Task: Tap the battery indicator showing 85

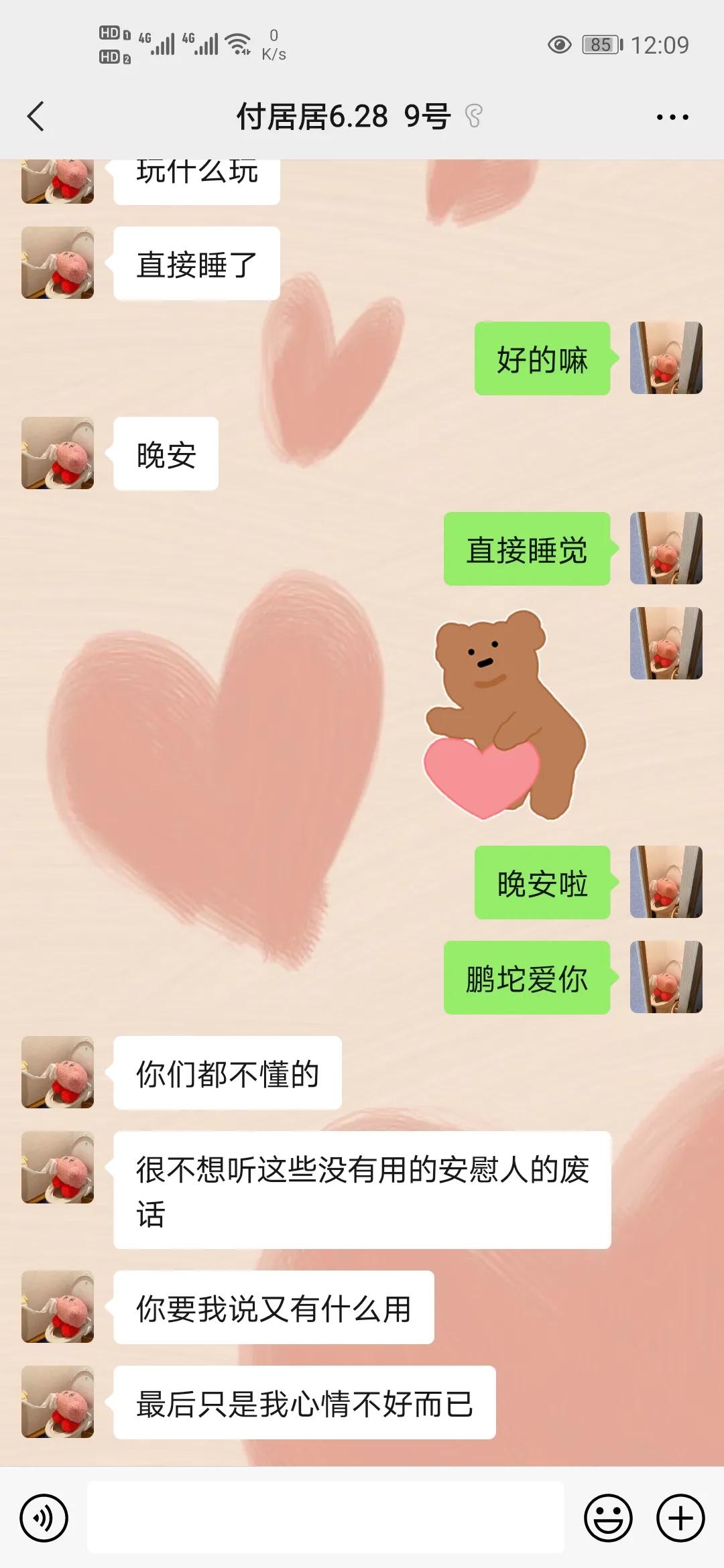Action: pyautogui.click(x=599, y=42)
